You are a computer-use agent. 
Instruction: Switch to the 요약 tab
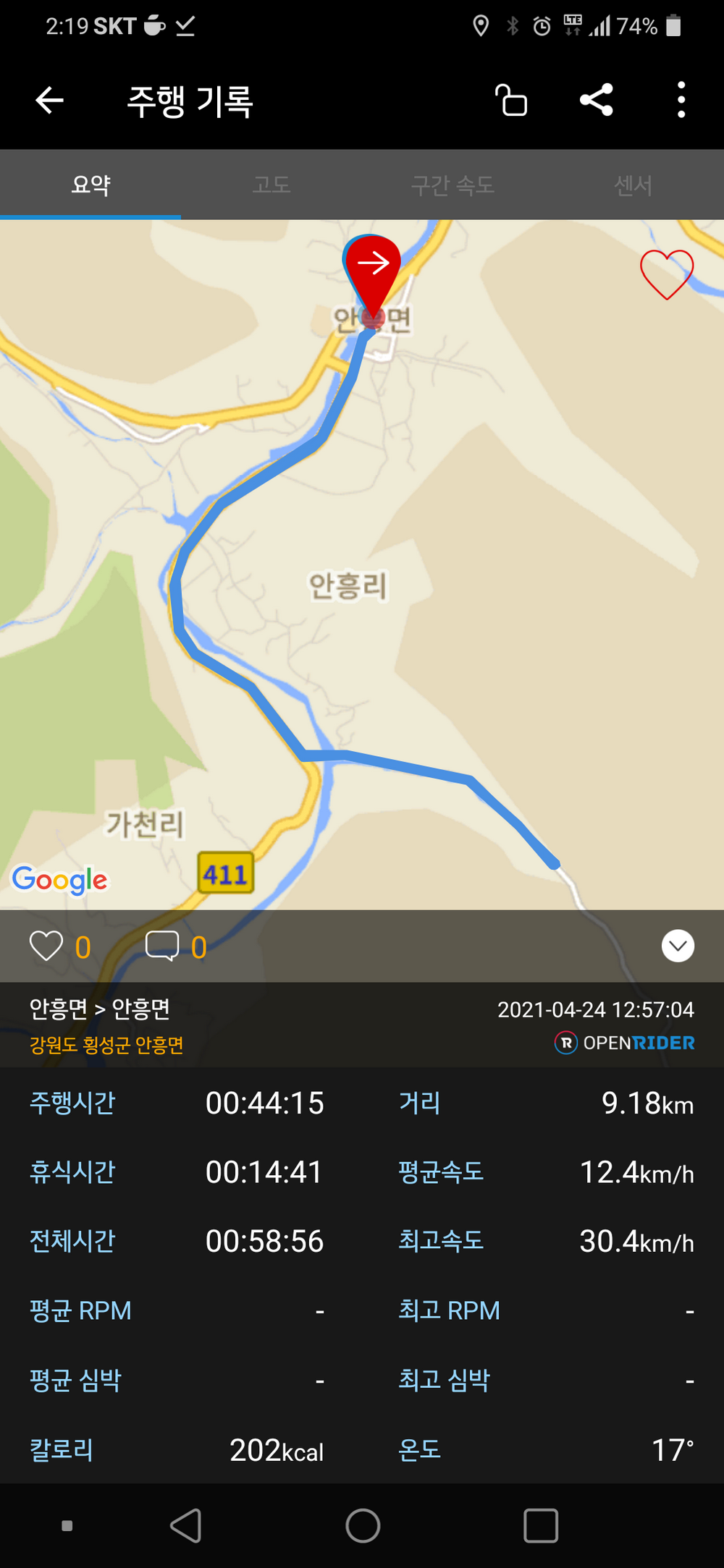point(90,185)
